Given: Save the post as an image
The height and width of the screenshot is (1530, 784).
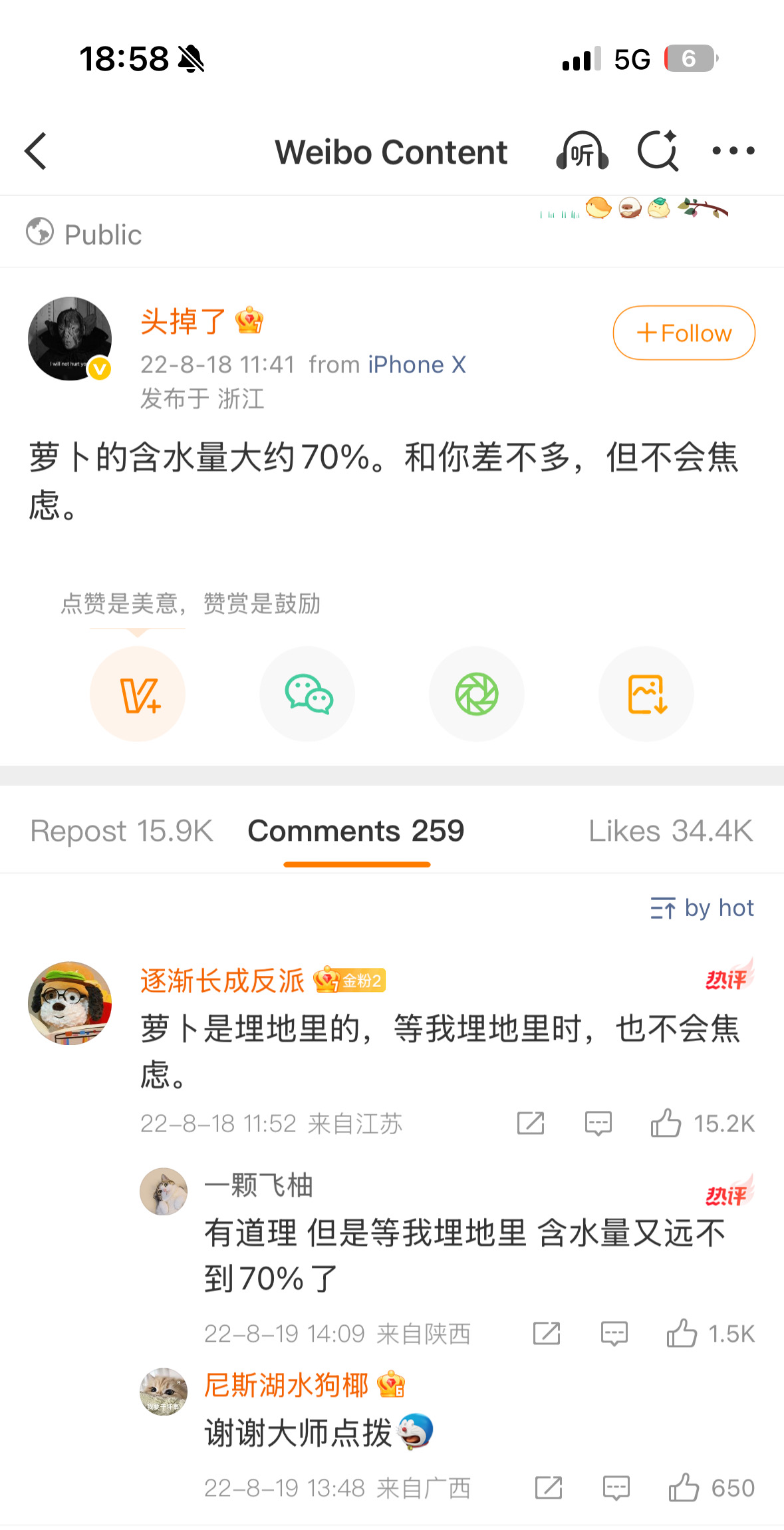Looking at the screenshot, I should [646, 694].
